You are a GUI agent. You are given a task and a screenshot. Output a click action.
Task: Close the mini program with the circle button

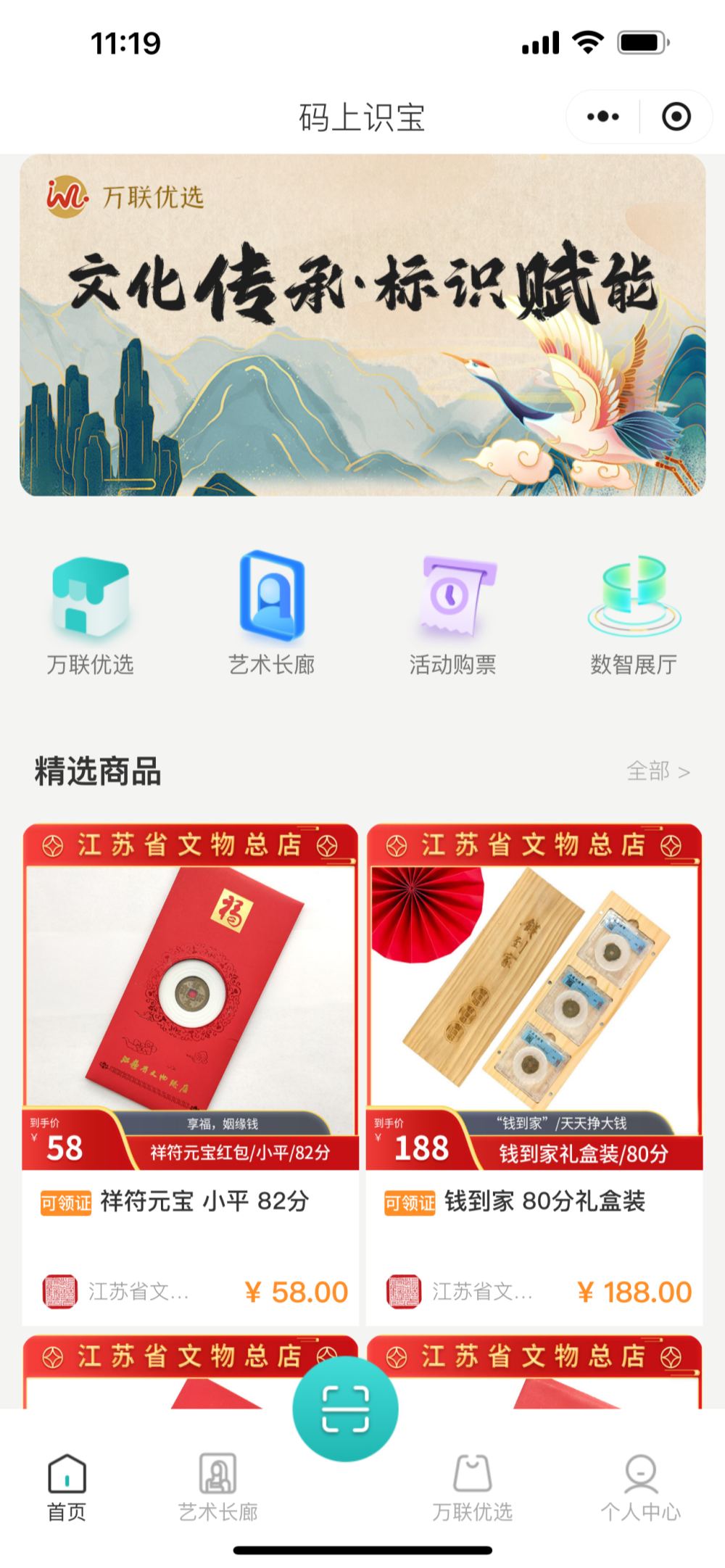pyautogui.click(x=676, y=117)
